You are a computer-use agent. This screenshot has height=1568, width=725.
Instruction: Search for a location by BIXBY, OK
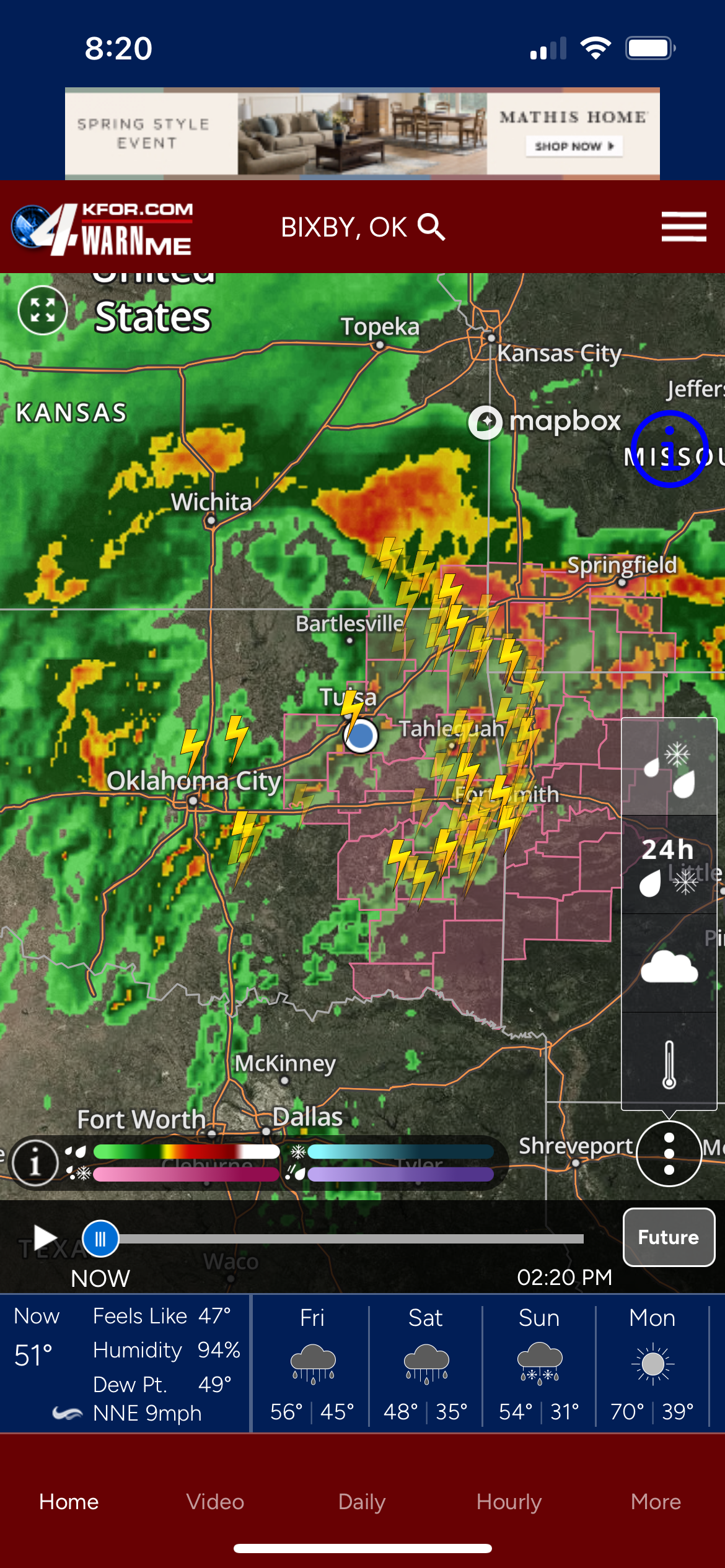click(362, 227)
